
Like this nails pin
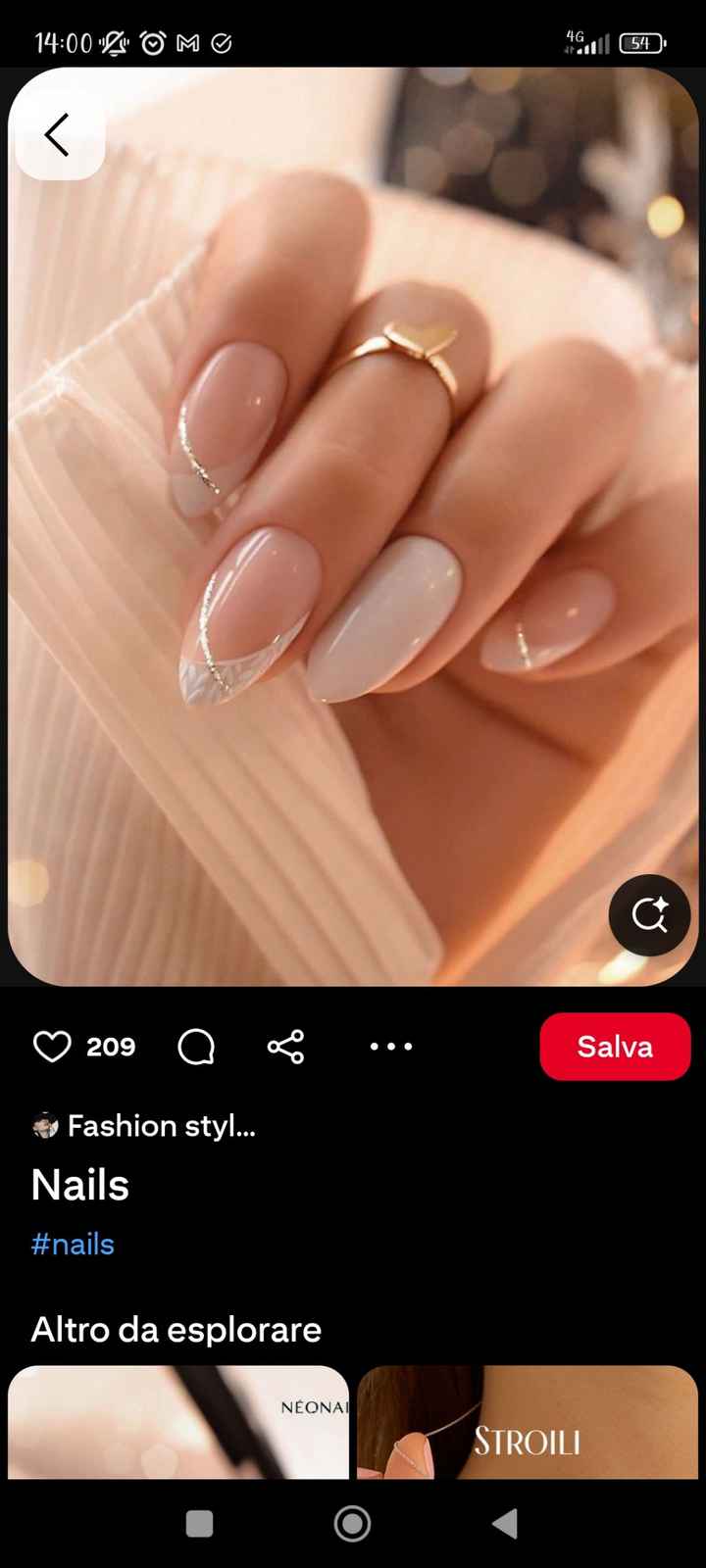pyautogui.click(x=53, y=1047)
